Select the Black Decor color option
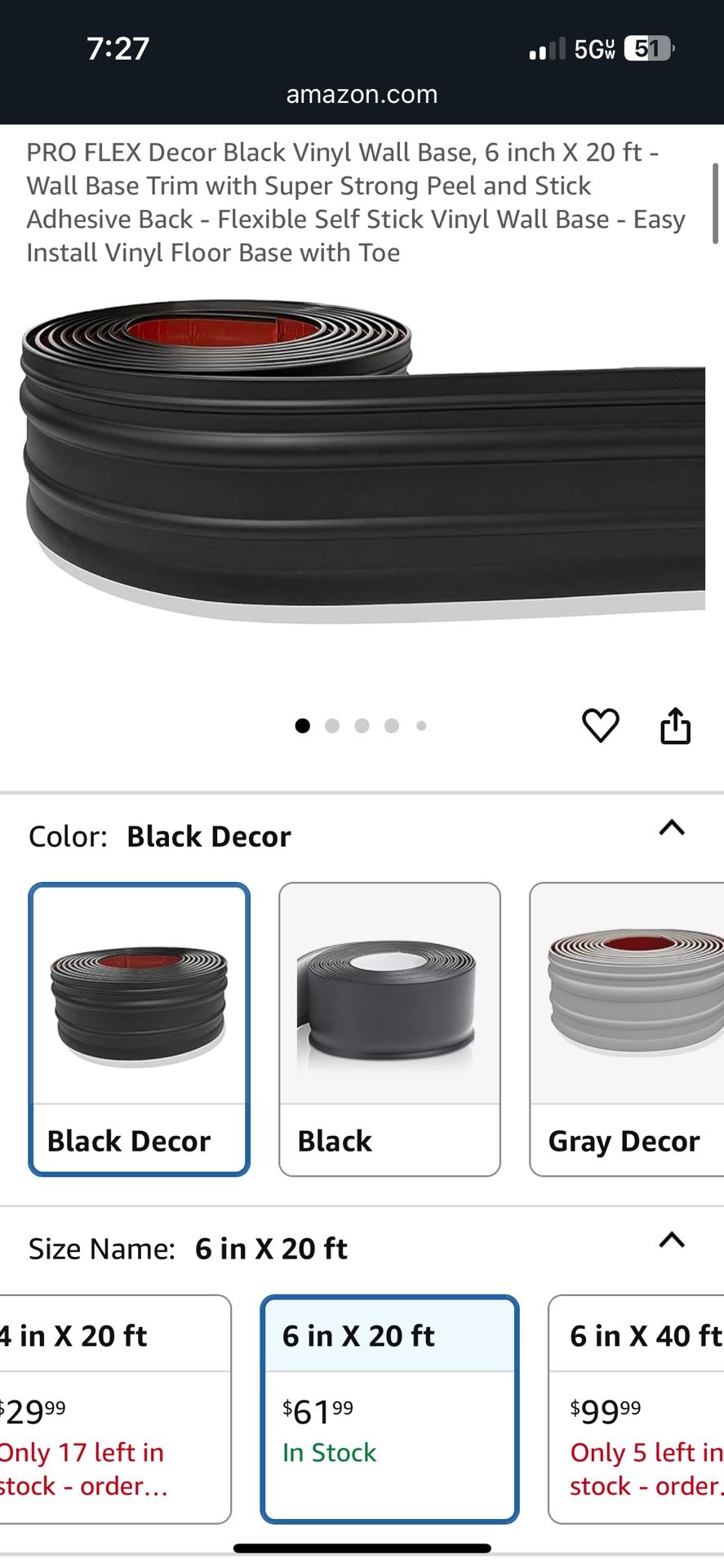Viewport: 724px width, 1568px height. tap(139, 1029)
